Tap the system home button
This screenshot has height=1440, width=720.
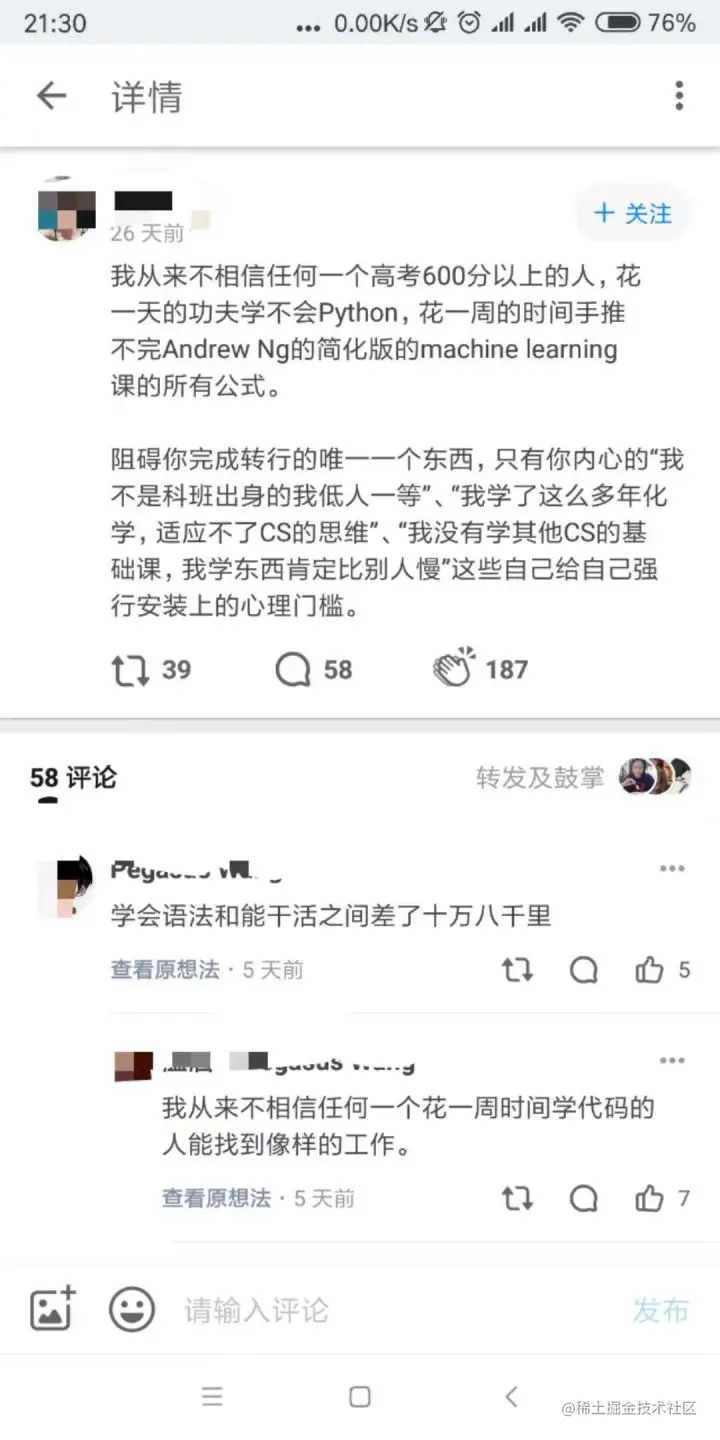360,1397
